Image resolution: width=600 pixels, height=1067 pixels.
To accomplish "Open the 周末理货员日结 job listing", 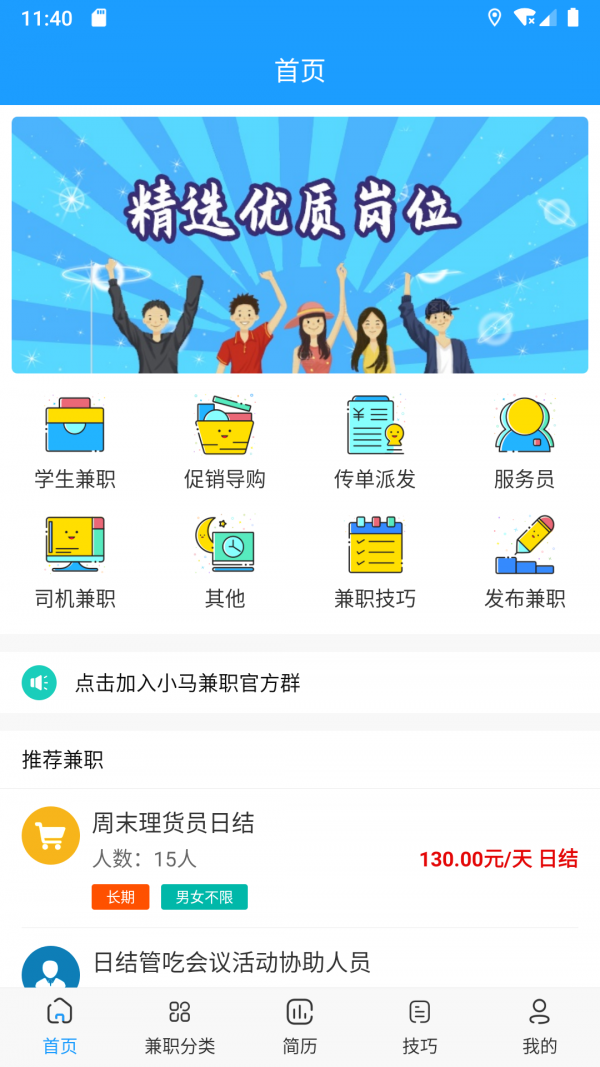I will point(300,856).
